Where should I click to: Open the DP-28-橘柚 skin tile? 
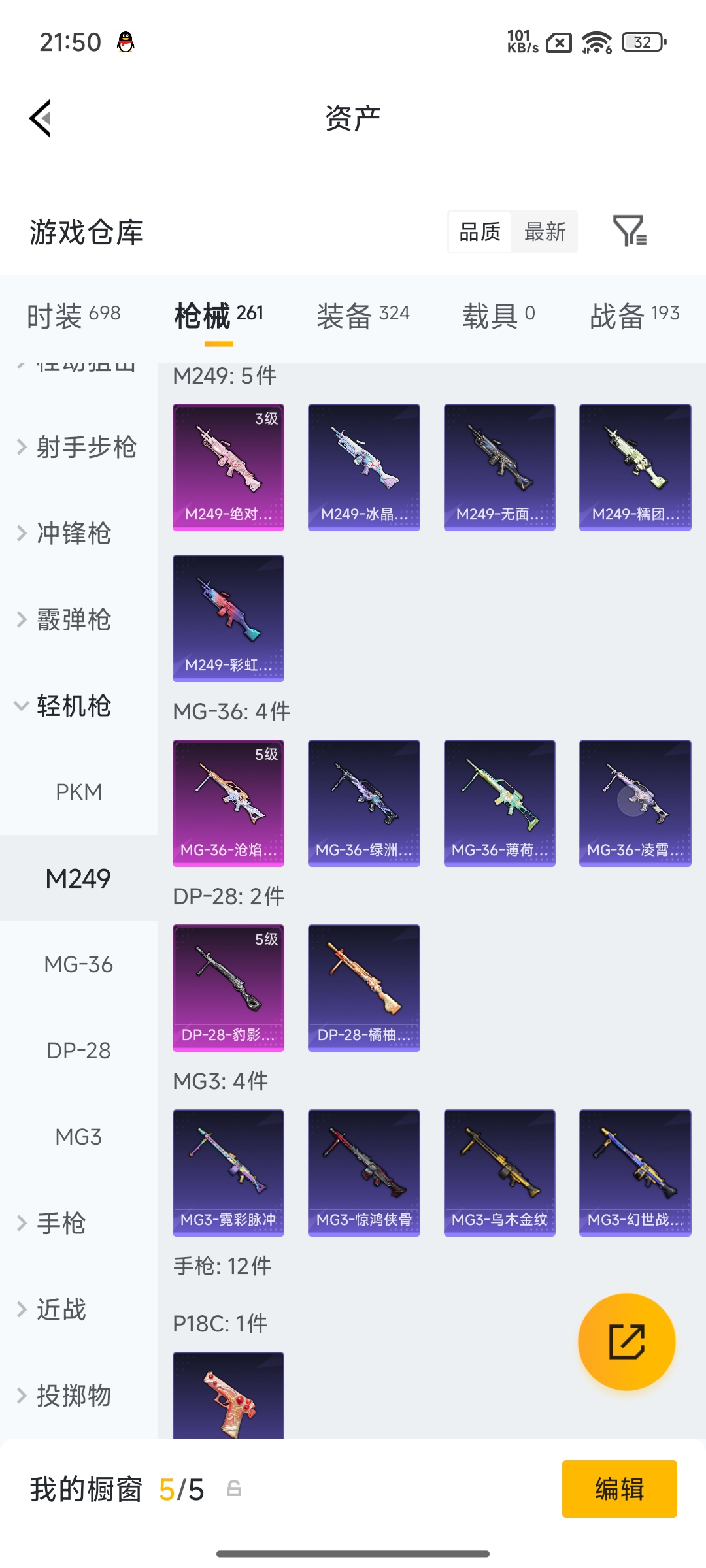(x=363, y=988)
